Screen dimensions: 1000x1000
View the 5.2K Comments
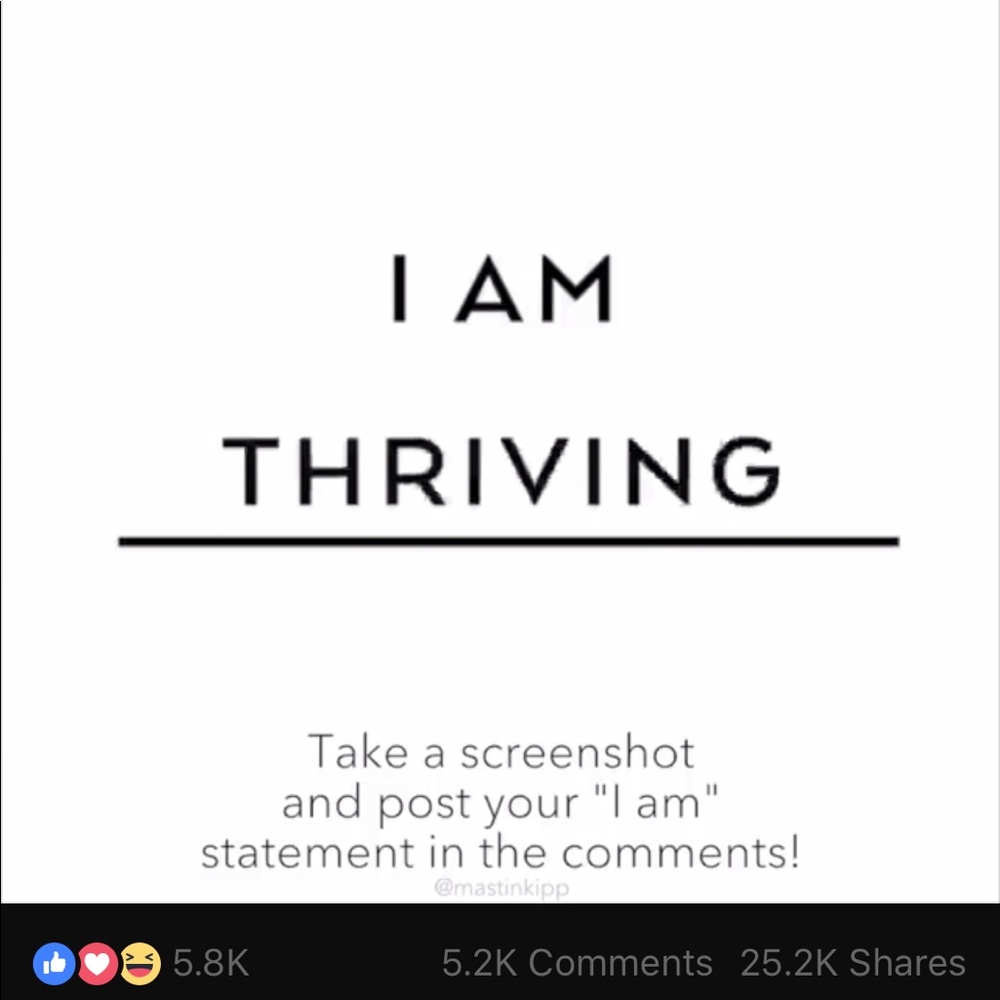pos(577,963)
